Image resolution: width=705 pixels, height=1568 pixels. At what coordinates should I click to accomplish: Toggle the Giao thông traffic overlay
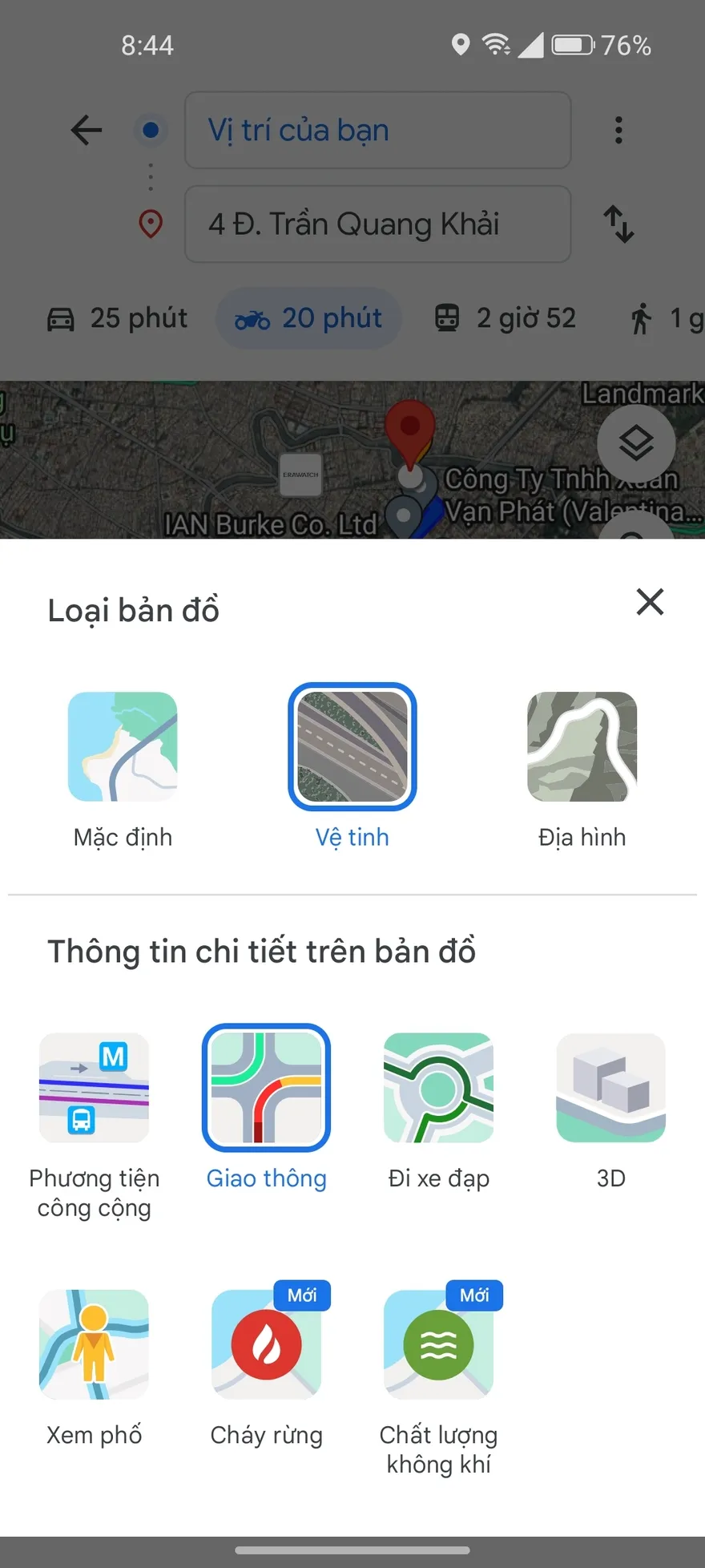pos(266,1088)
